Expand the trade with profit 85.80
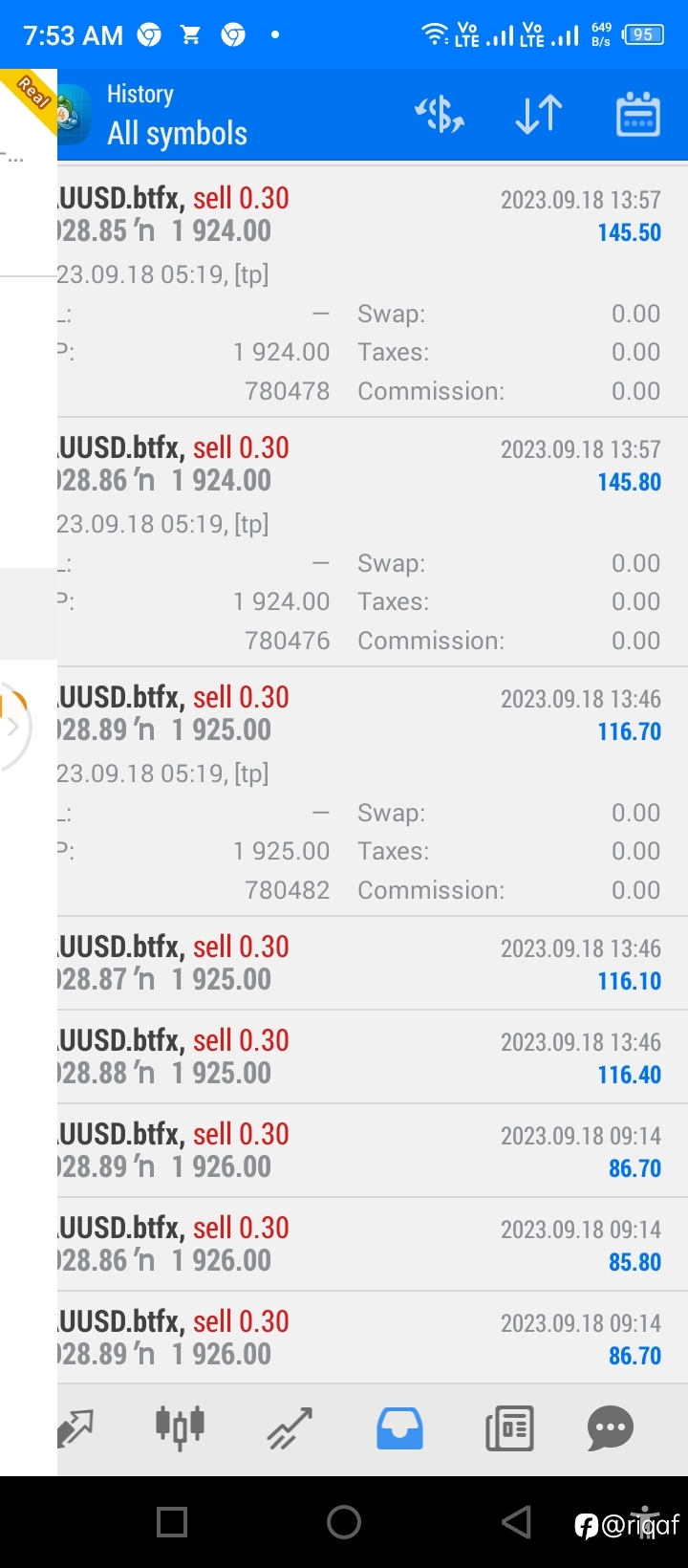This screenshot has width=688, height=1568. coord(373,1244)
